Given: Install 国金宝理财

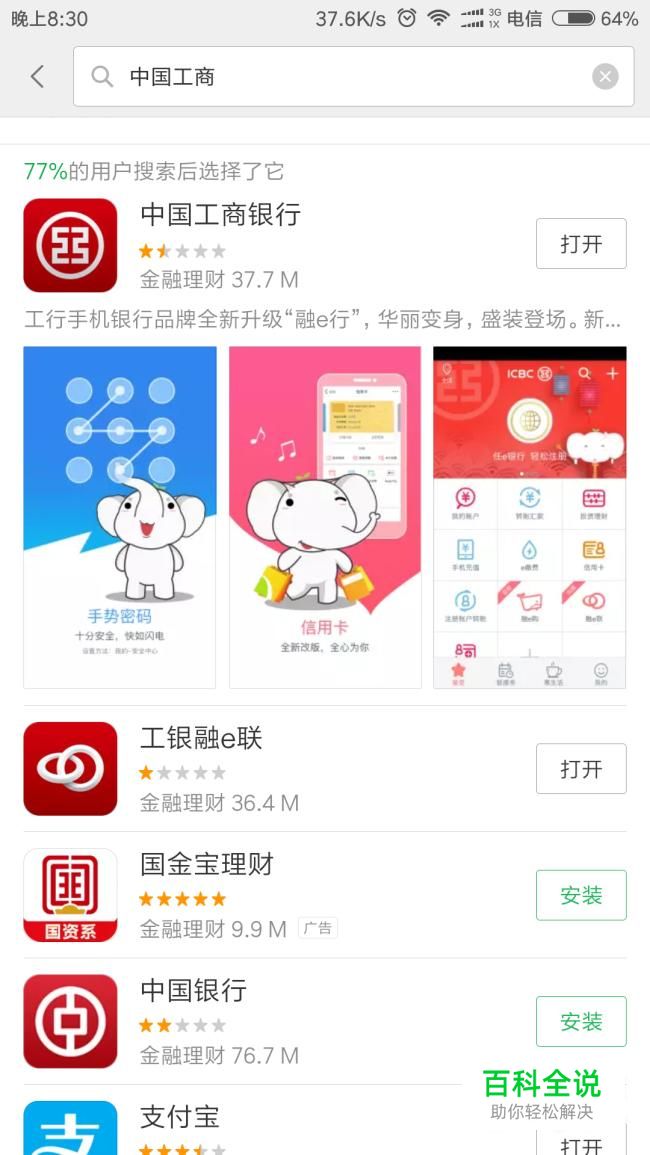Looking at the screenshot, I should pyautogui.click(x=581, y=895).
